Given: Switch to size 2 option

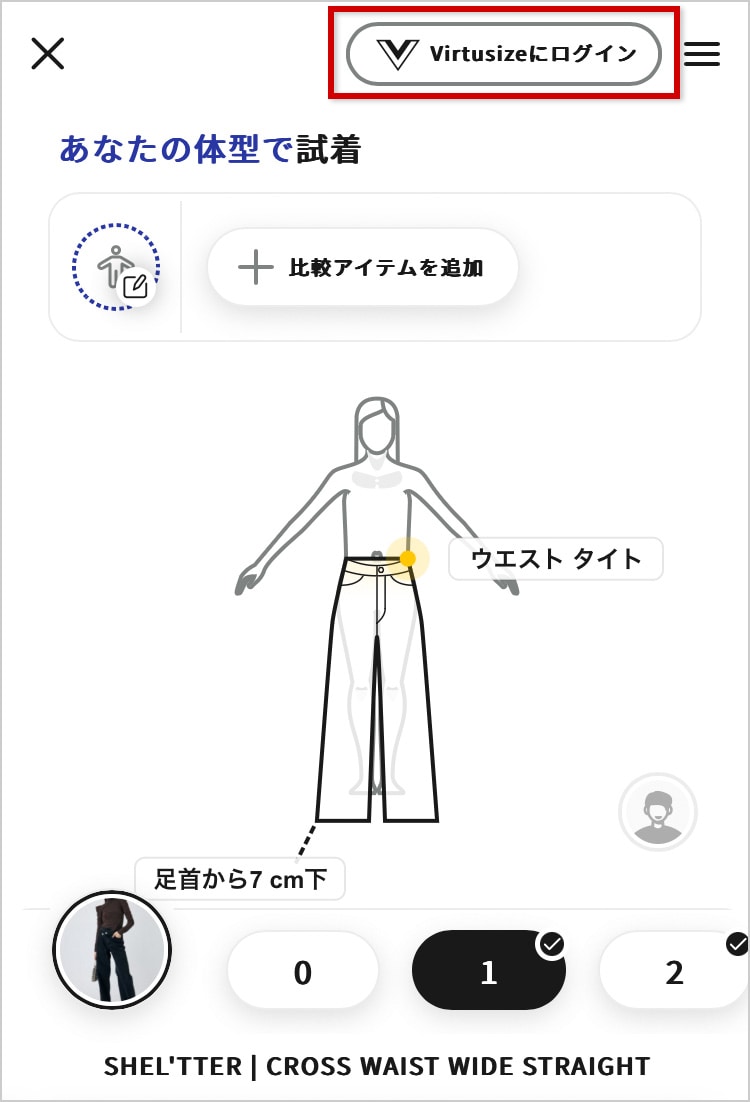Looking at the screenshot, I should [x=675, y=969].
